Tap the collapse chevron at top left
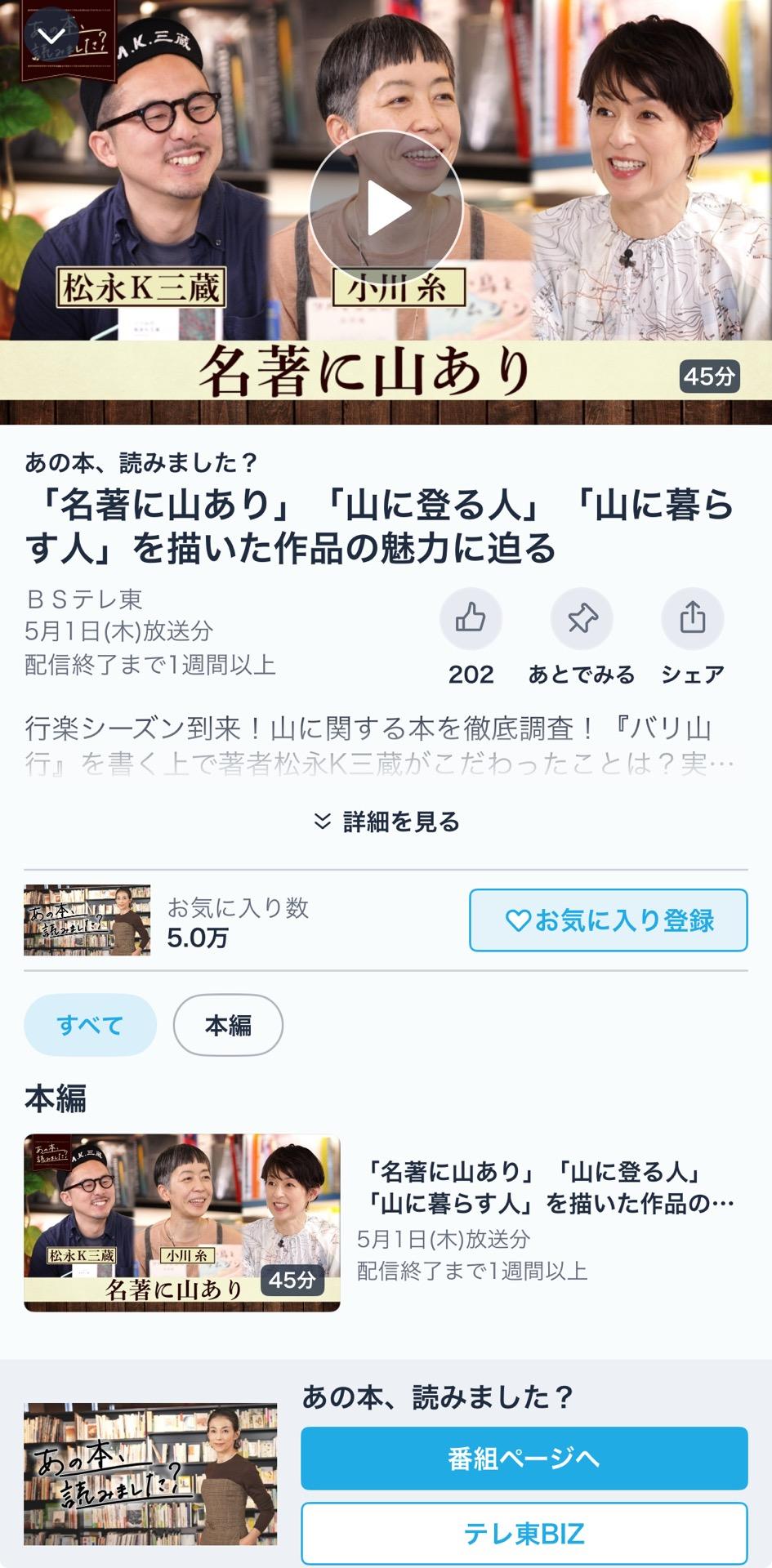This screenshot has height=1568, width=772. coord(49,37)
